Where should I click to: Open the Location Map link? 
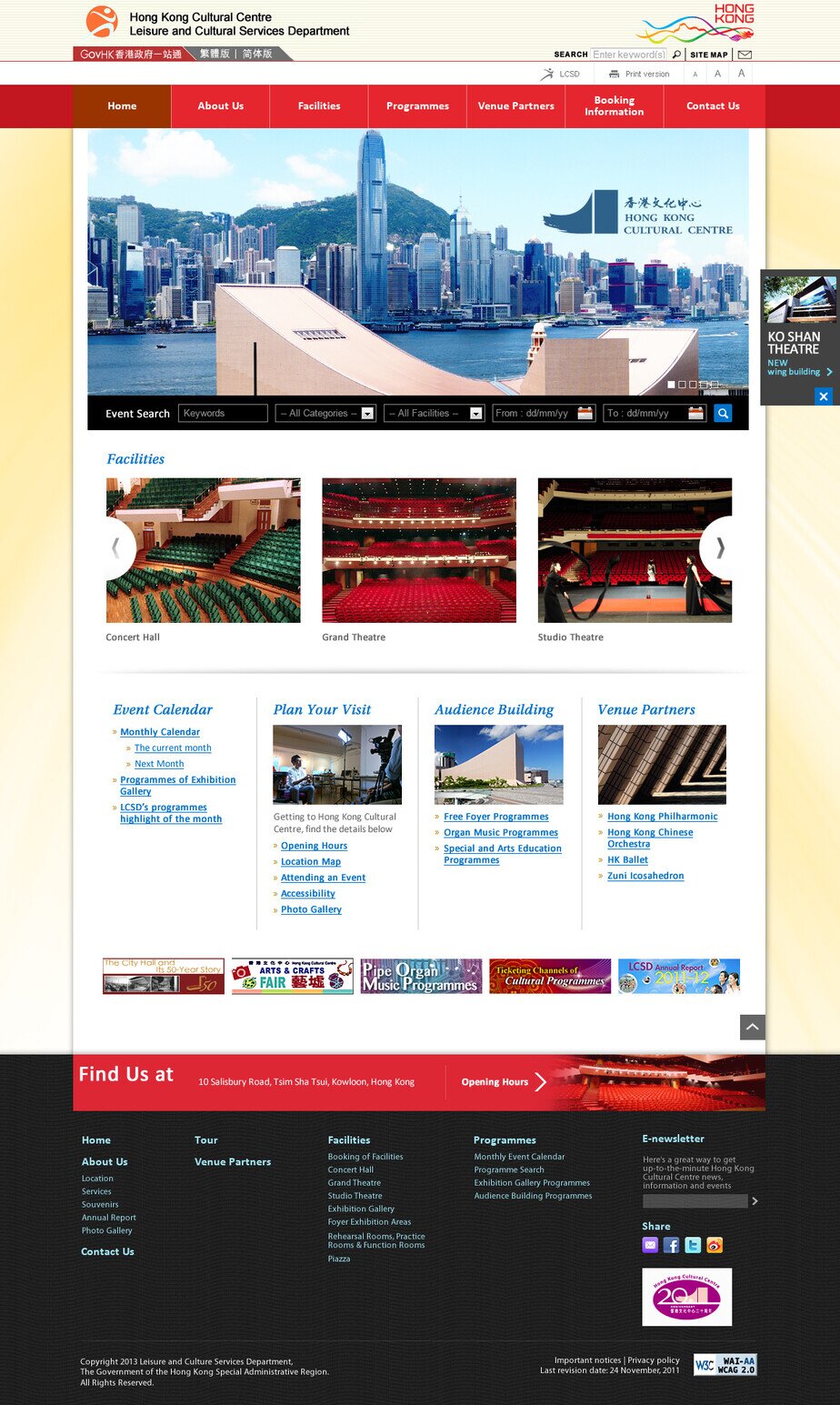[x=311, y=862]
